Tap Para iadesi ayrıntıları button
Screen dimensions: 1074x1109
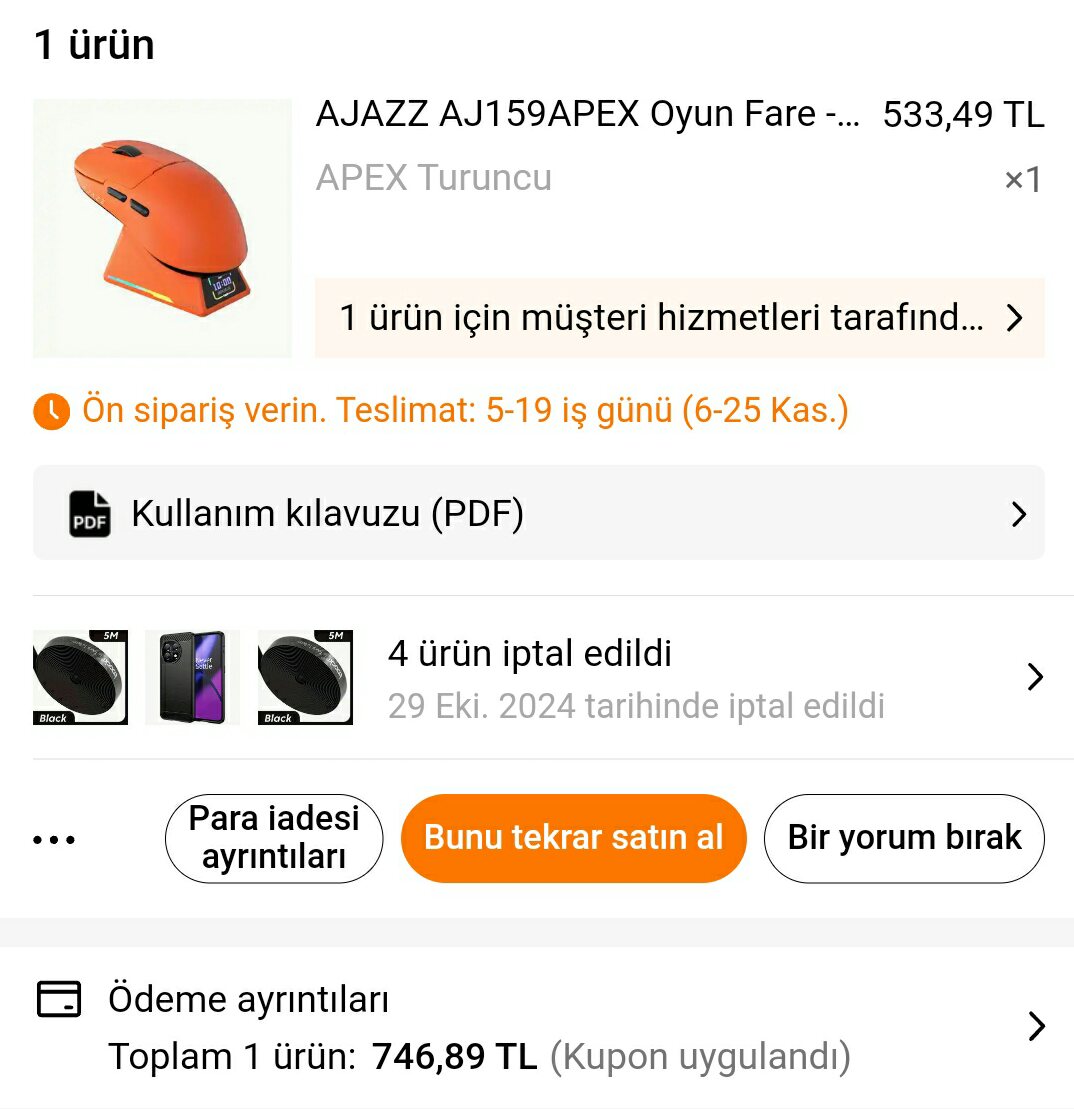pyautogui.click(x=273, y=838)
